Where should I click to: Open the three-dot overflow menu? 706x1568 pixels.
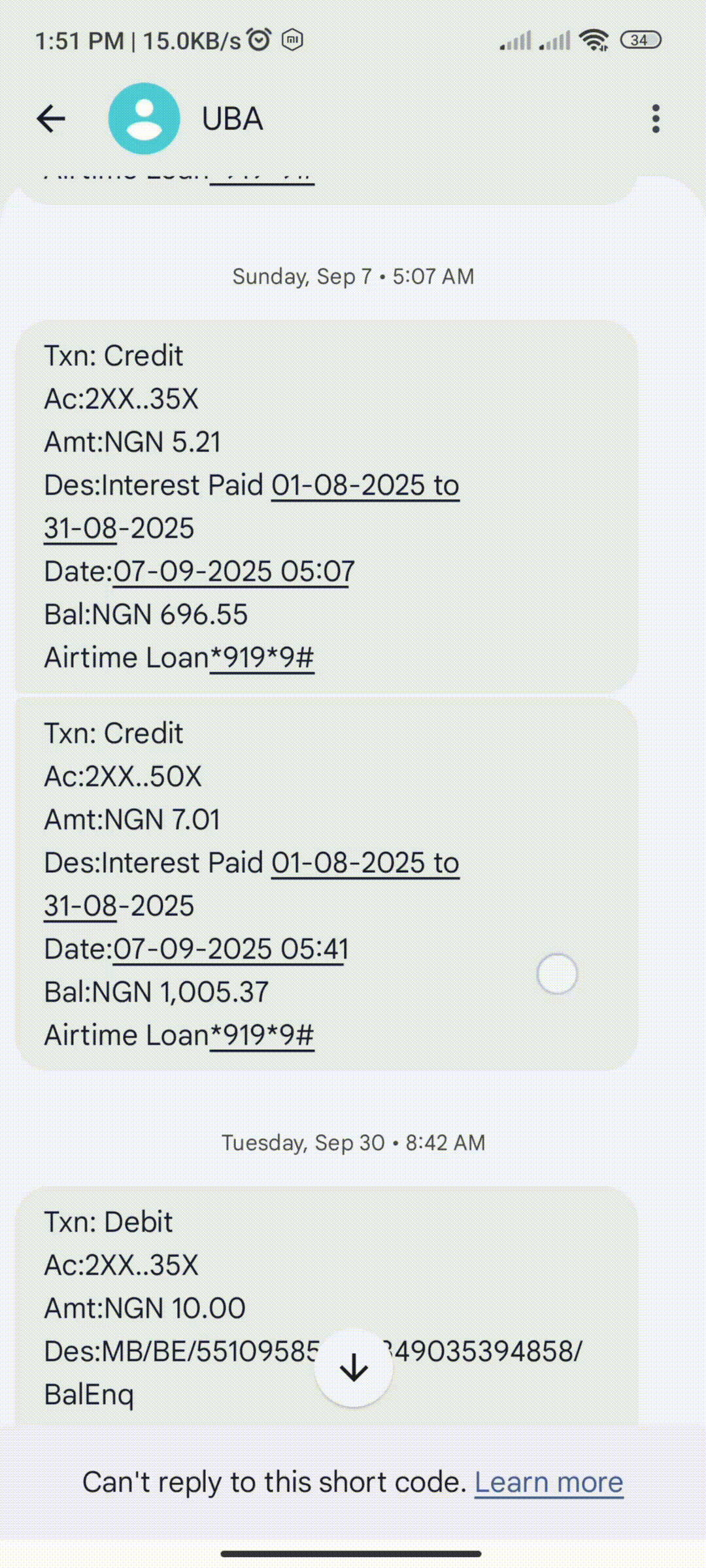pyautogui.click(x=656, y=118)
